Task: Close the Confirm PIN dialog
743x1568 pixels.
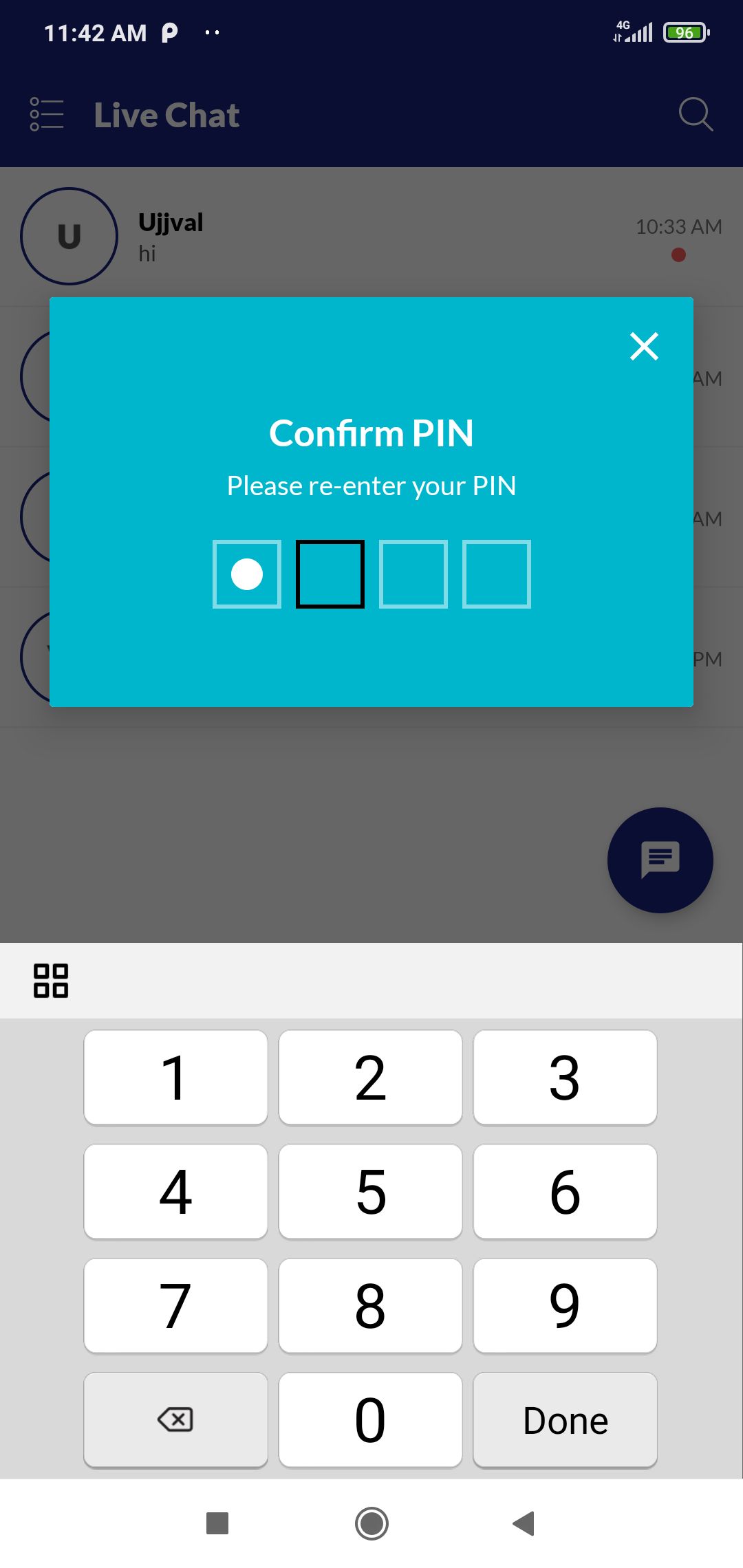Action: (x=644, y=346)
